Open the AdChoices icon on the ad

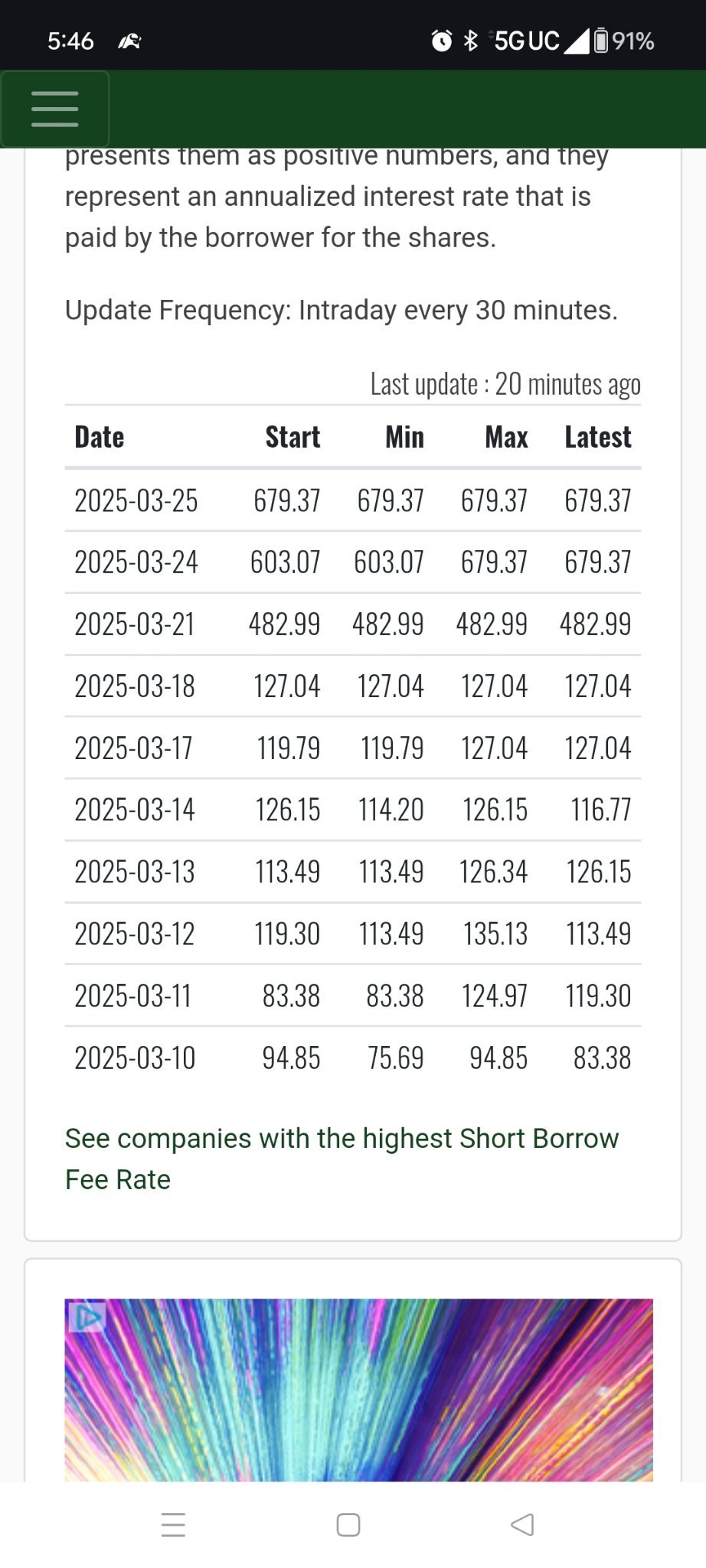85,1316
